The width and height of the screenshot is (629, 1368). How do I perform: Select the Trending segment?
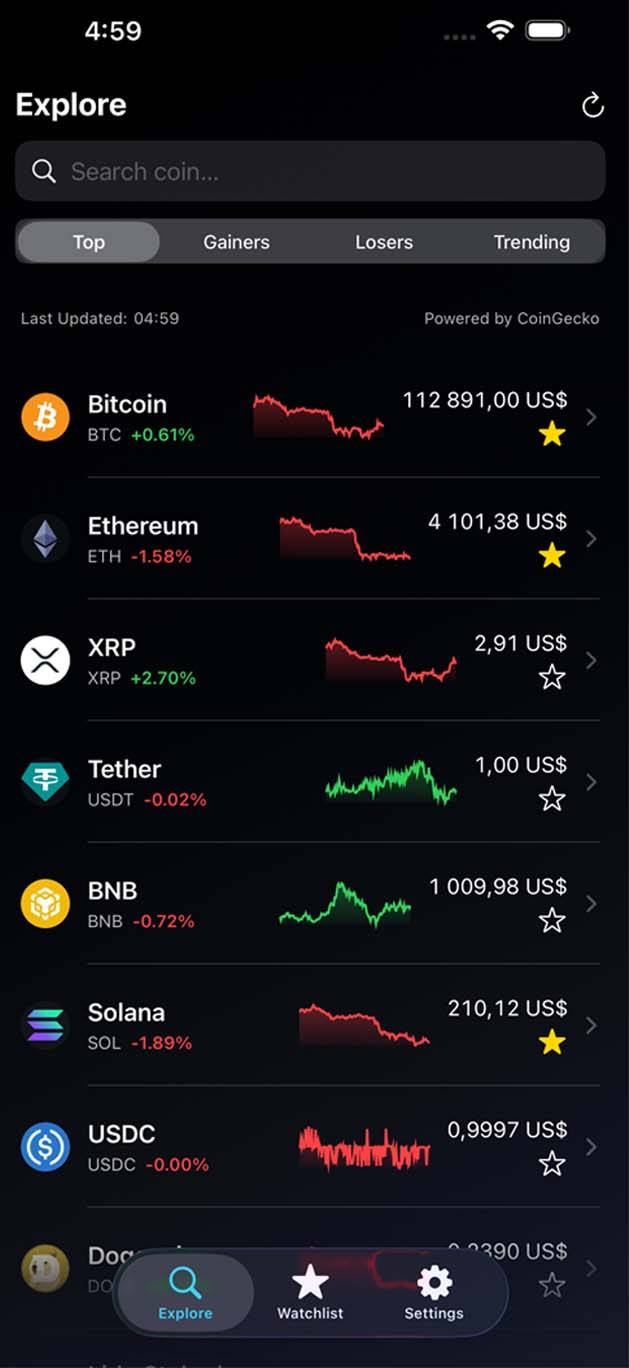(531, 242)
